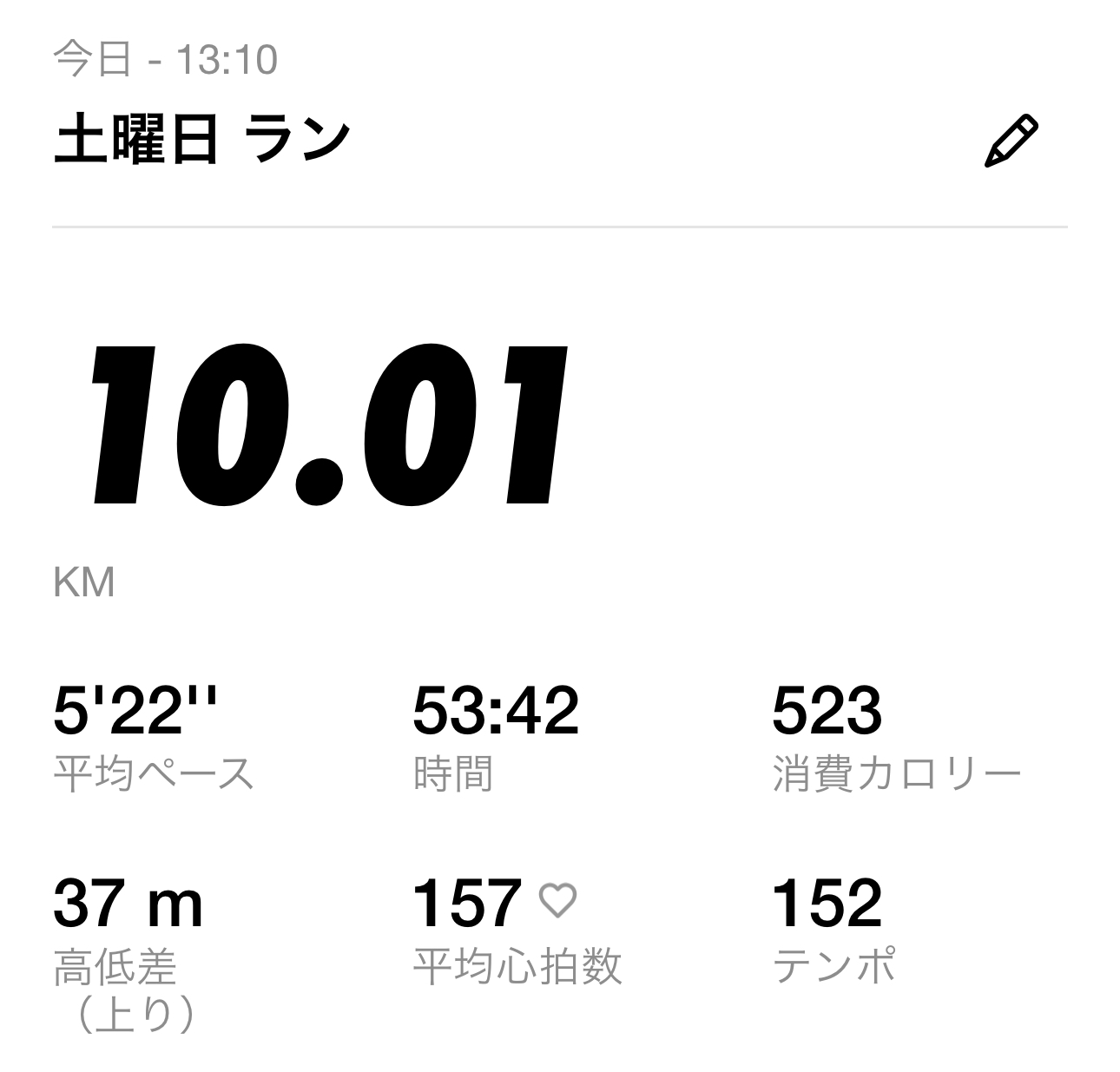Image resolution: width=1120 pixels, height=1072 pixels.
Task: Tap the pencil icon to edit run title
Action: coord(1011,141)
